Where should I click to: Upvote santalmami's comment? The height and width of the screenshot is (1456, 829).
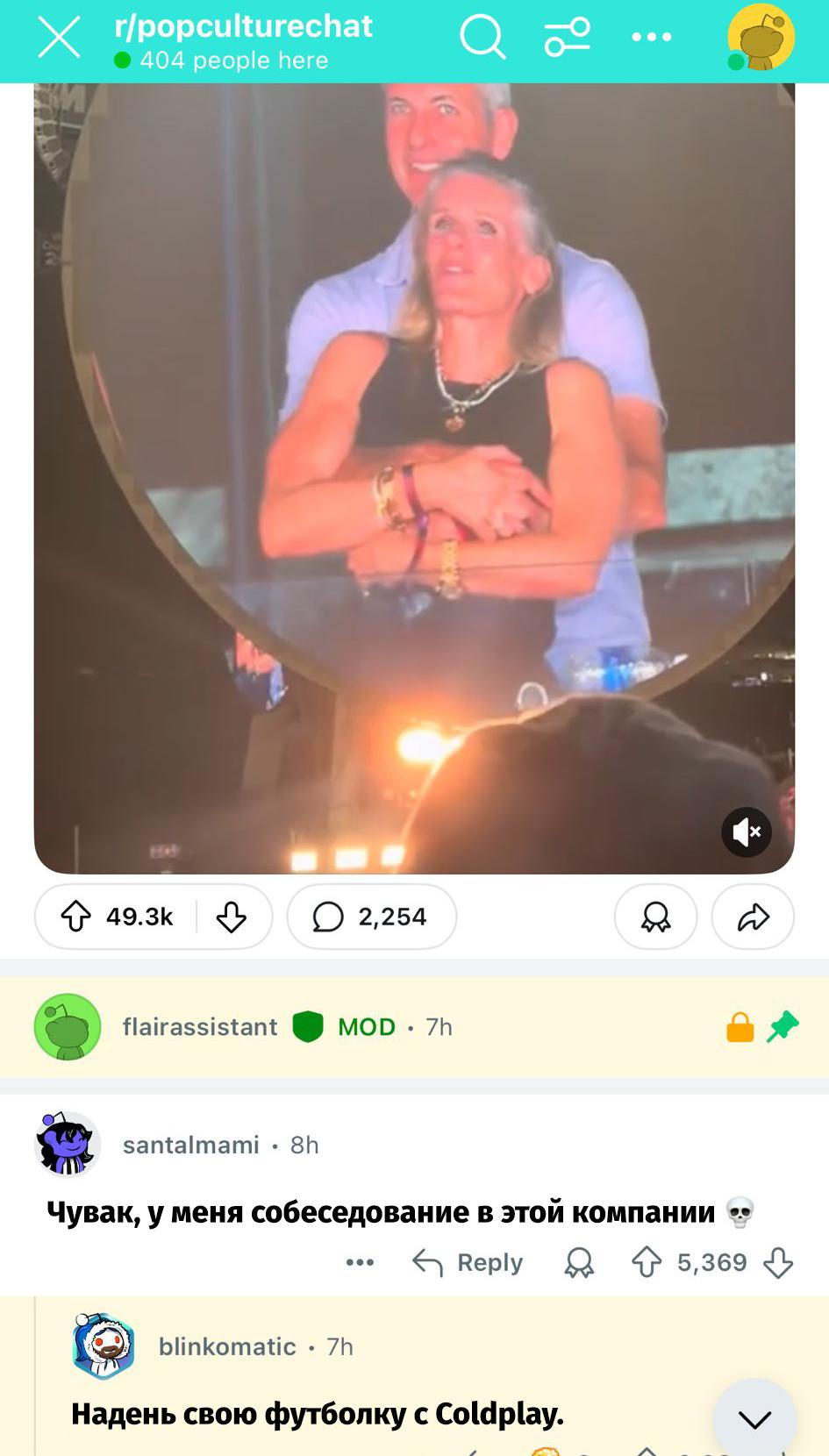coord(647,1262)
